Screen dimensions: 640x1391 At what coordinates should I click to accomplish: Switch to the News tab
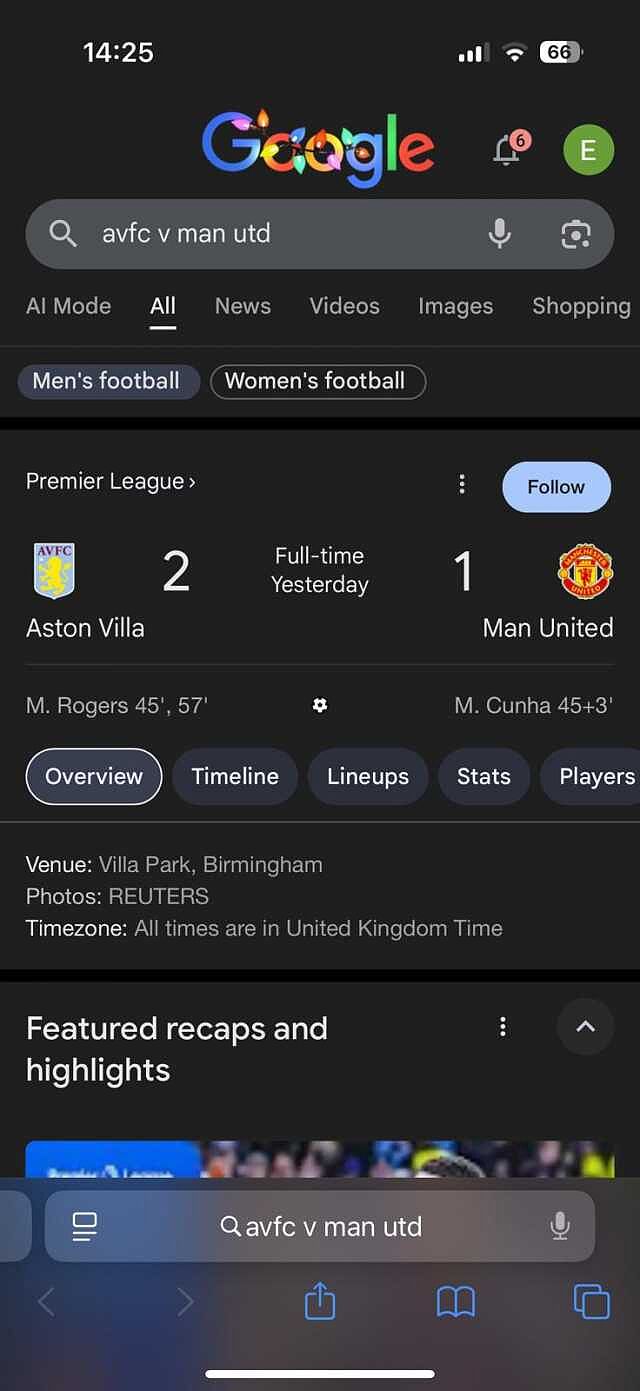click(x=243, y=306)
